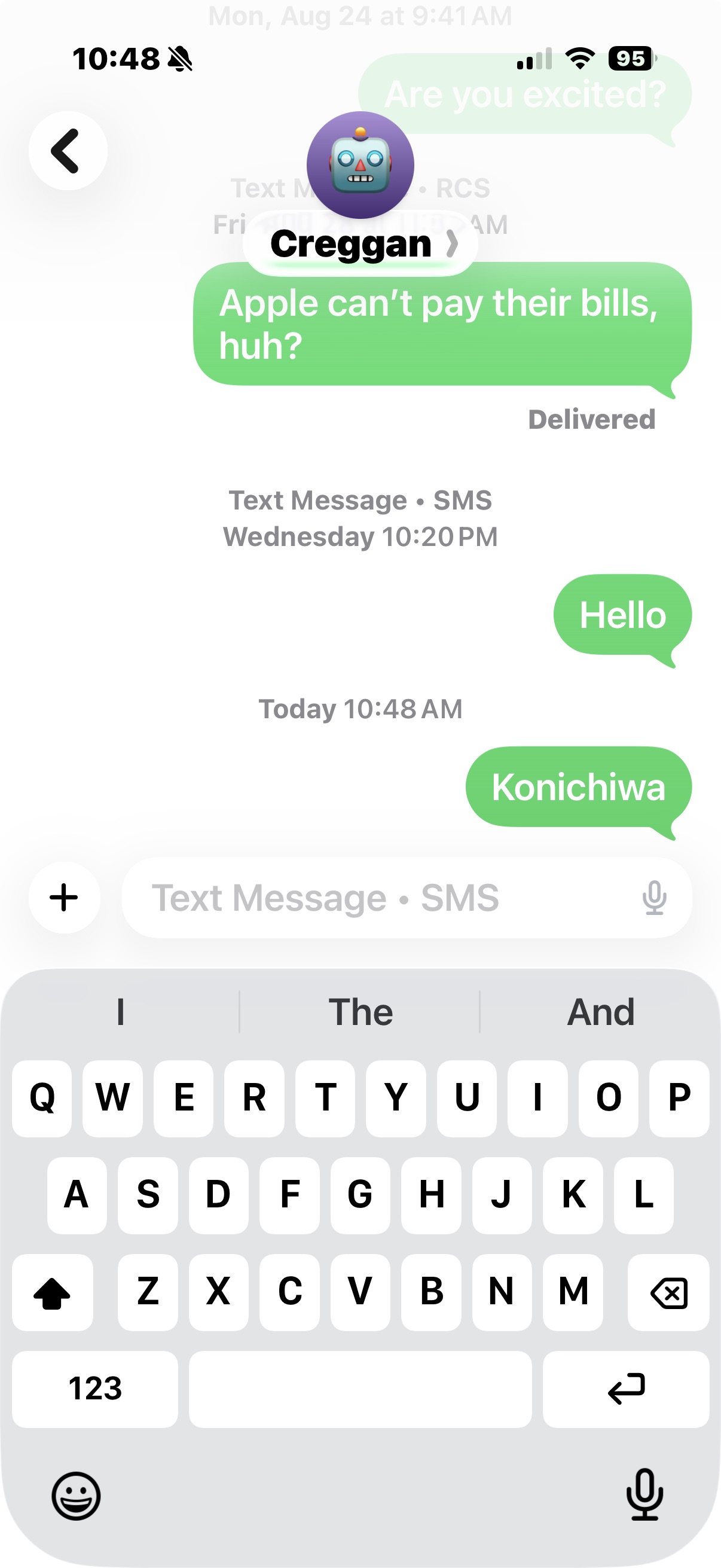Image resolution: width=721 pixels, height=1568 pixels.
Task: Open the emoji keyboard
Action: (76, 1496)
